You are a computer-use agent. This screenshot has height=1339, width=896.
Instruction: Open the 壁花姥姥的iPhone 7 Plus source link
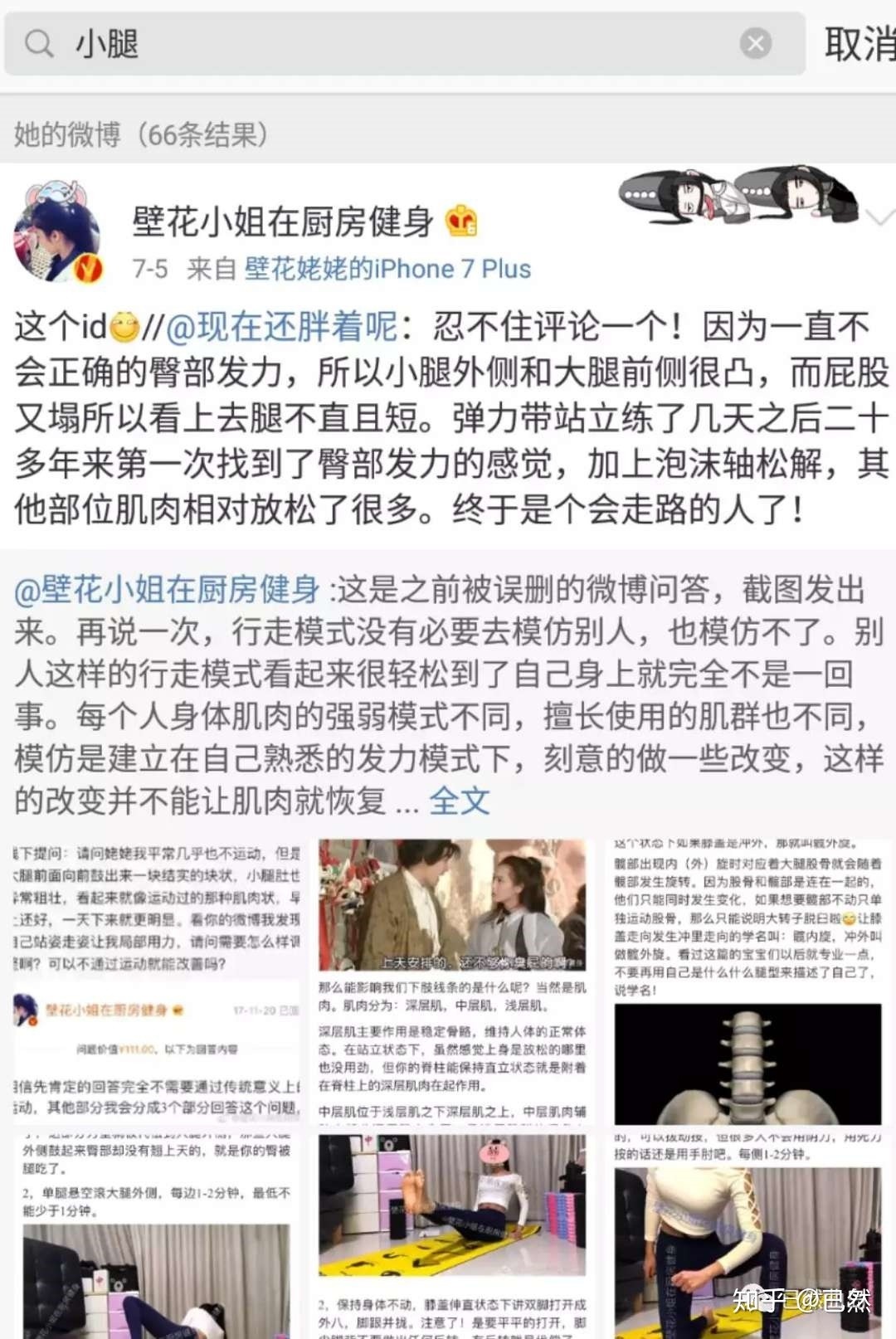387,269
